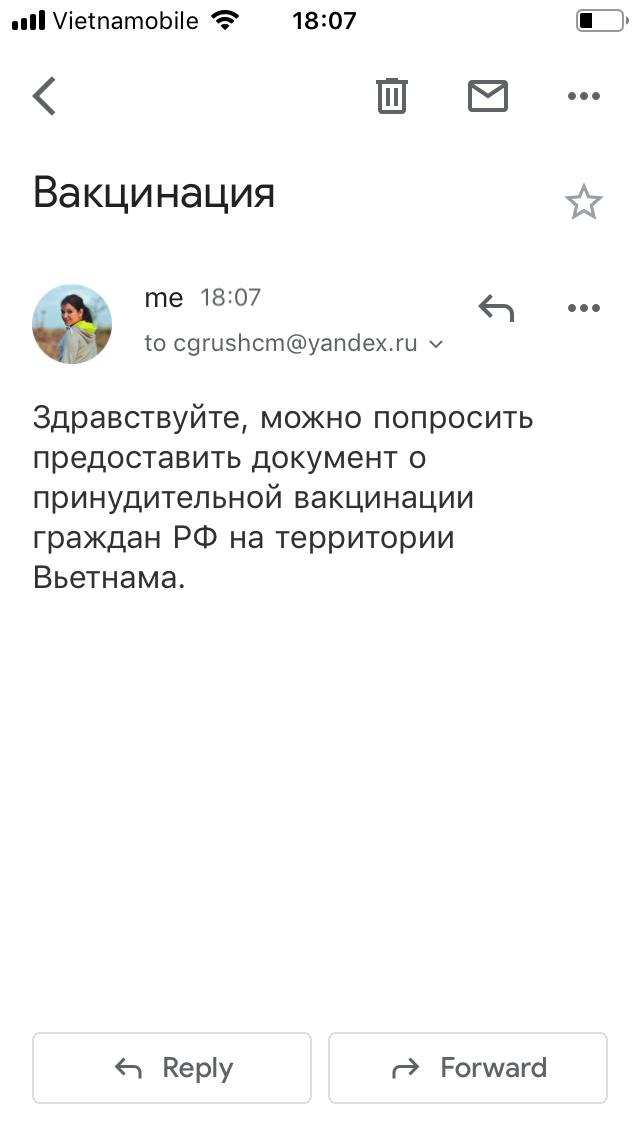Open the message options menu
The width and height of the screenshot is (640, 1136).
click(x=583, y=308)
